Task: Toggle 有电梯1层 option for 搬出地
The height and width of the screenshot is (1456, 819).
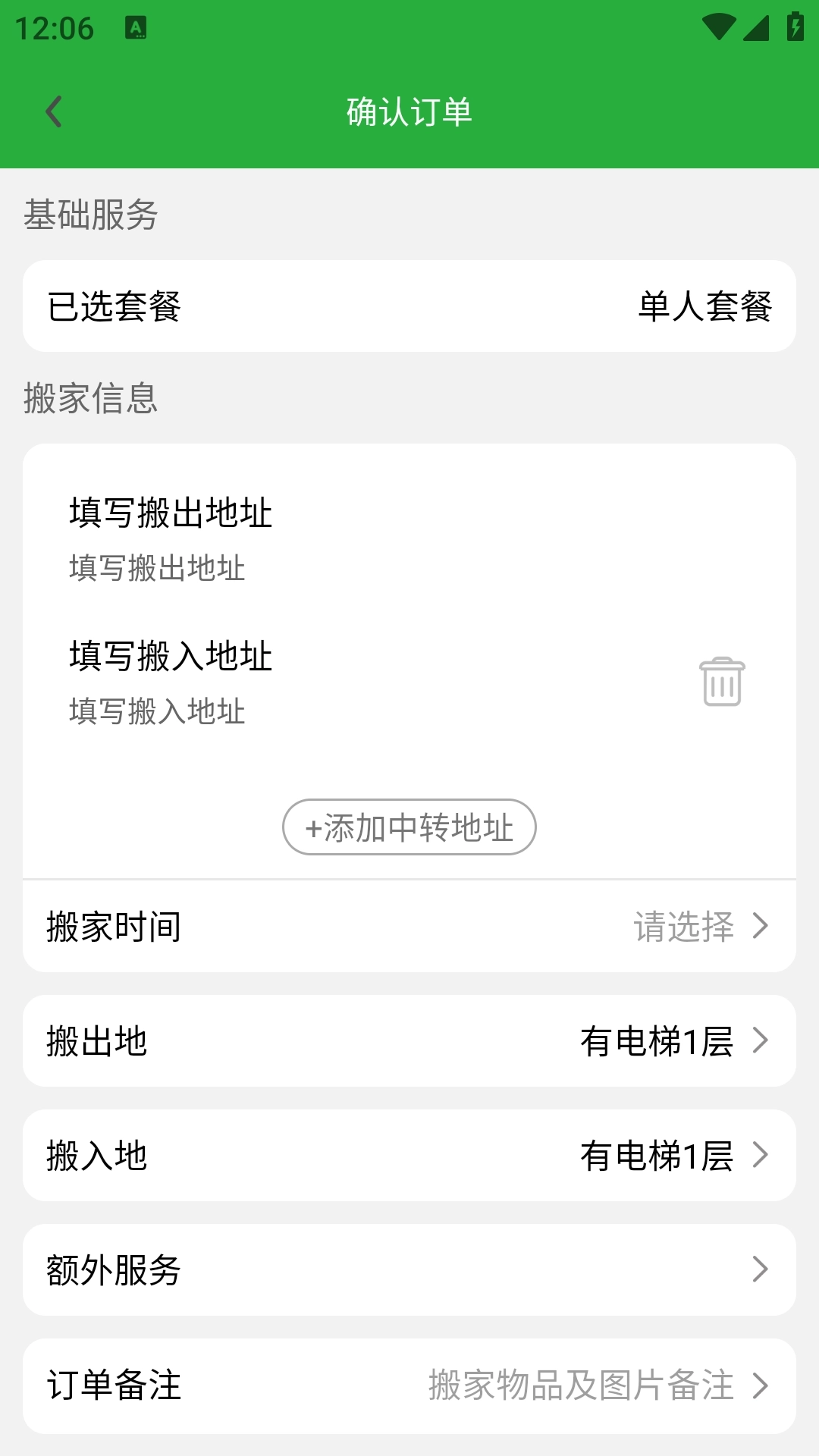Action: 657,1042
